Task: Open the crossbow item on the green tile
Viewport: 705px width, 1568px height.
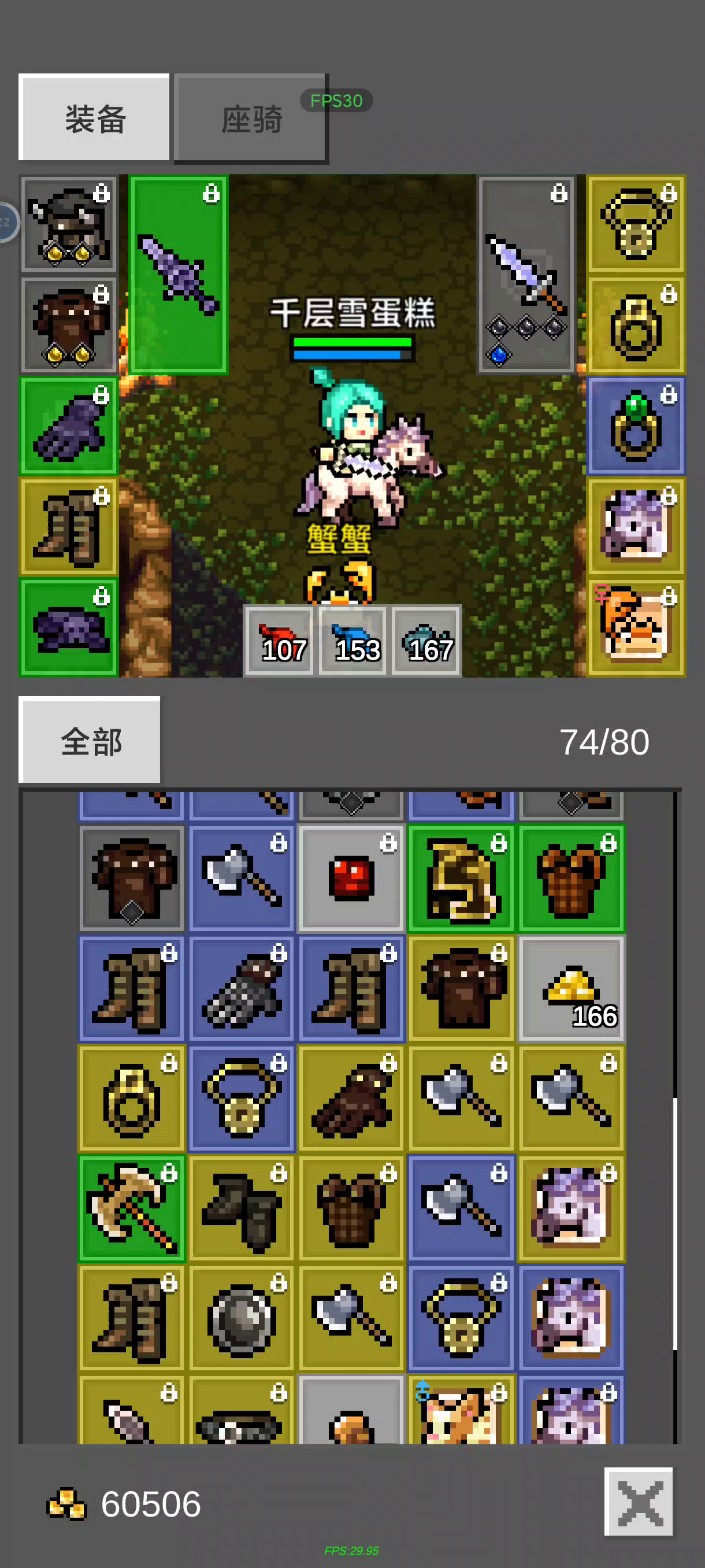Action: point(131,1208)
